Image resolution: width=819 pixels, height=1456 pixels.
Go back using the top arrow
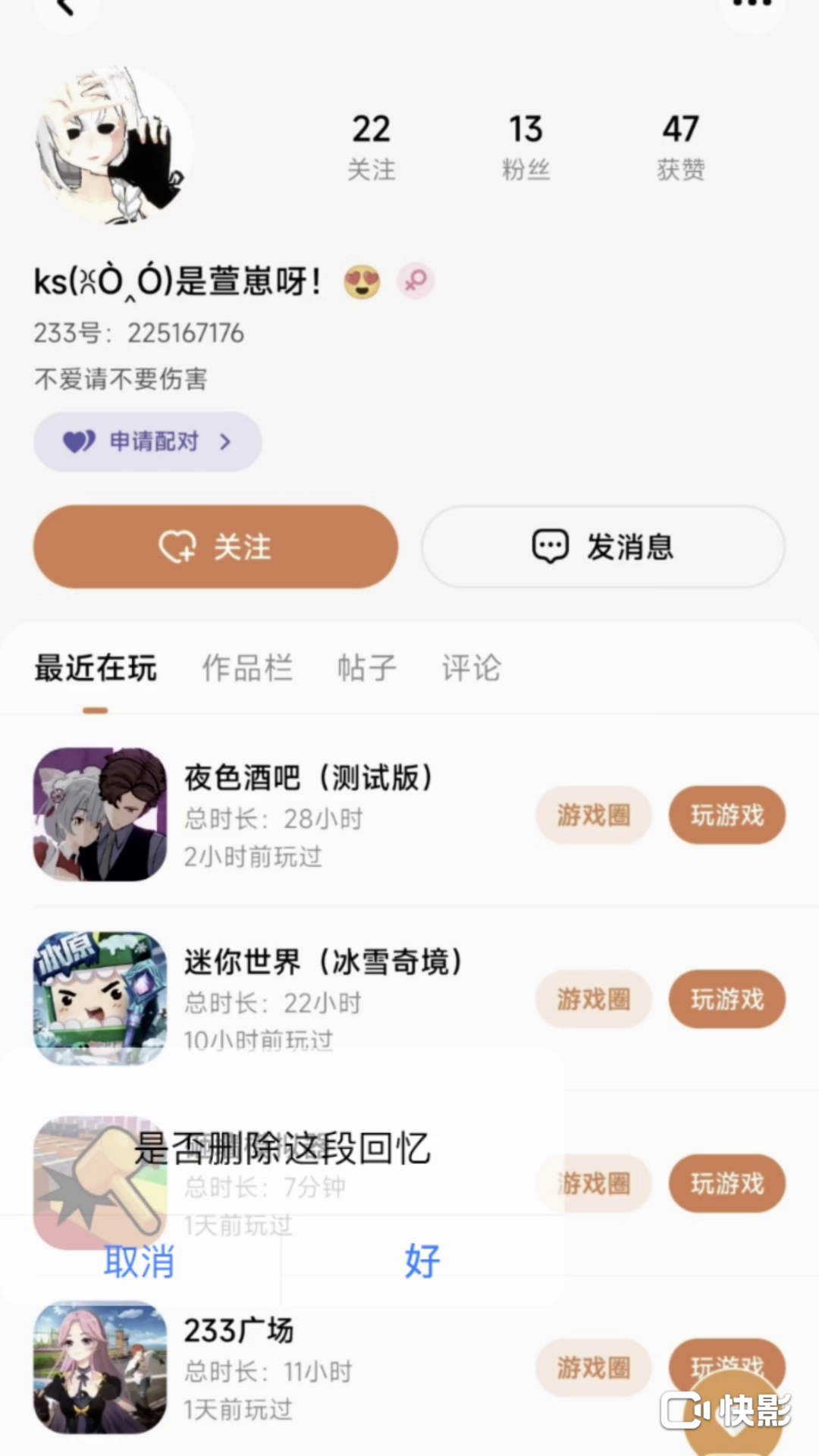coord(66,8)
